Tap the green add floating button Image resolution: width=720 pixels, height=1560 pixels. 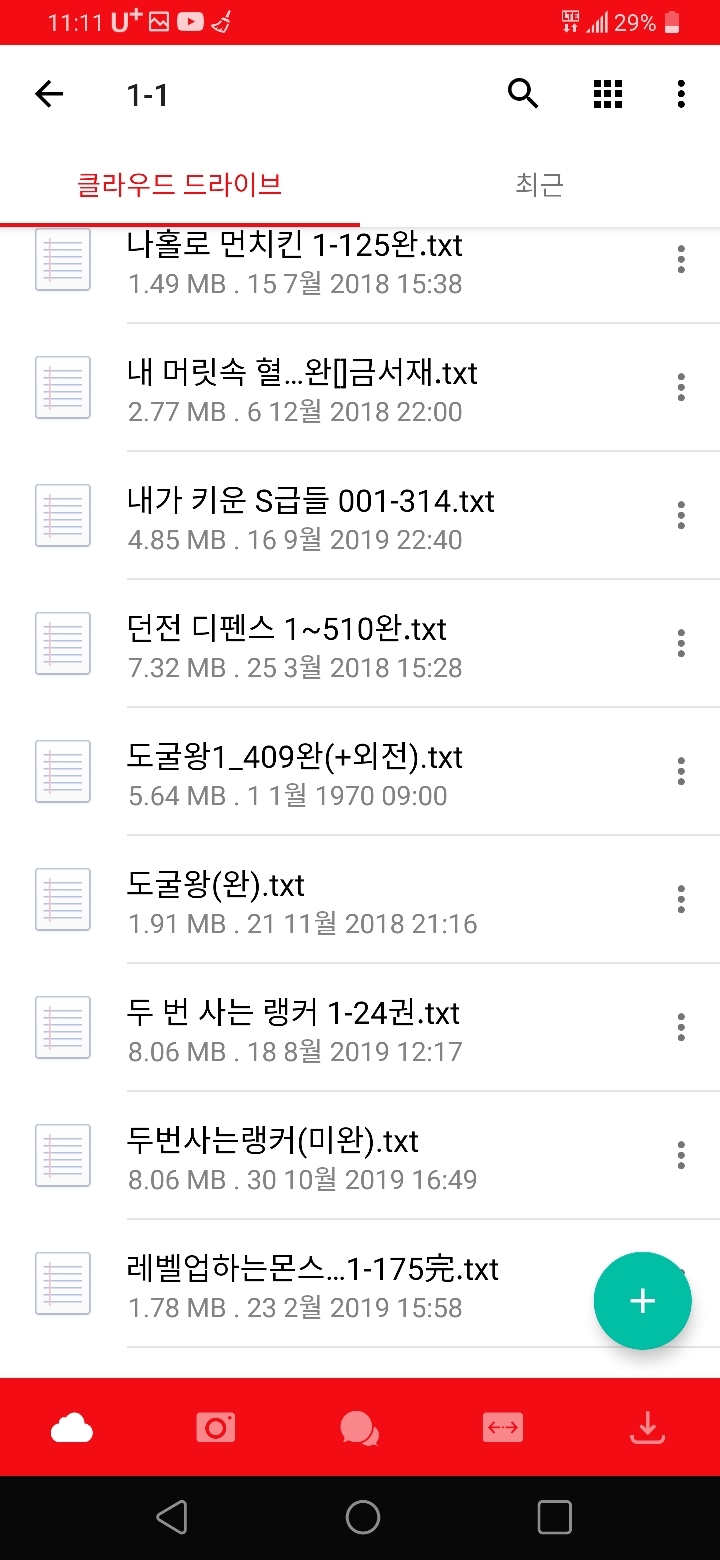pyautogui.click(x=642, y=1301)
